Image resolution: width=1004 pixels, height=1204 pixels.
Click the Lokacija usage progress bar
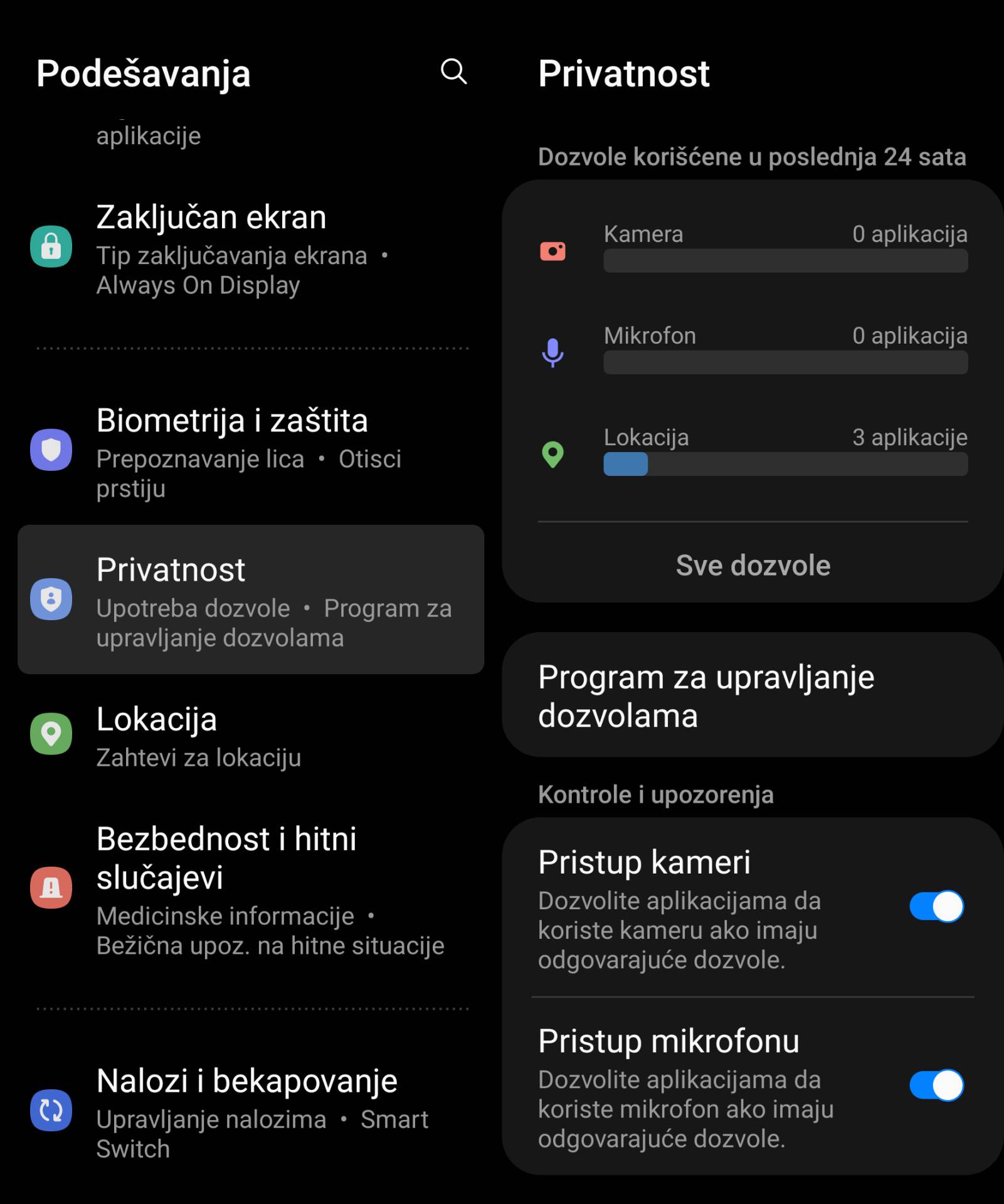(x=784, y=464)
